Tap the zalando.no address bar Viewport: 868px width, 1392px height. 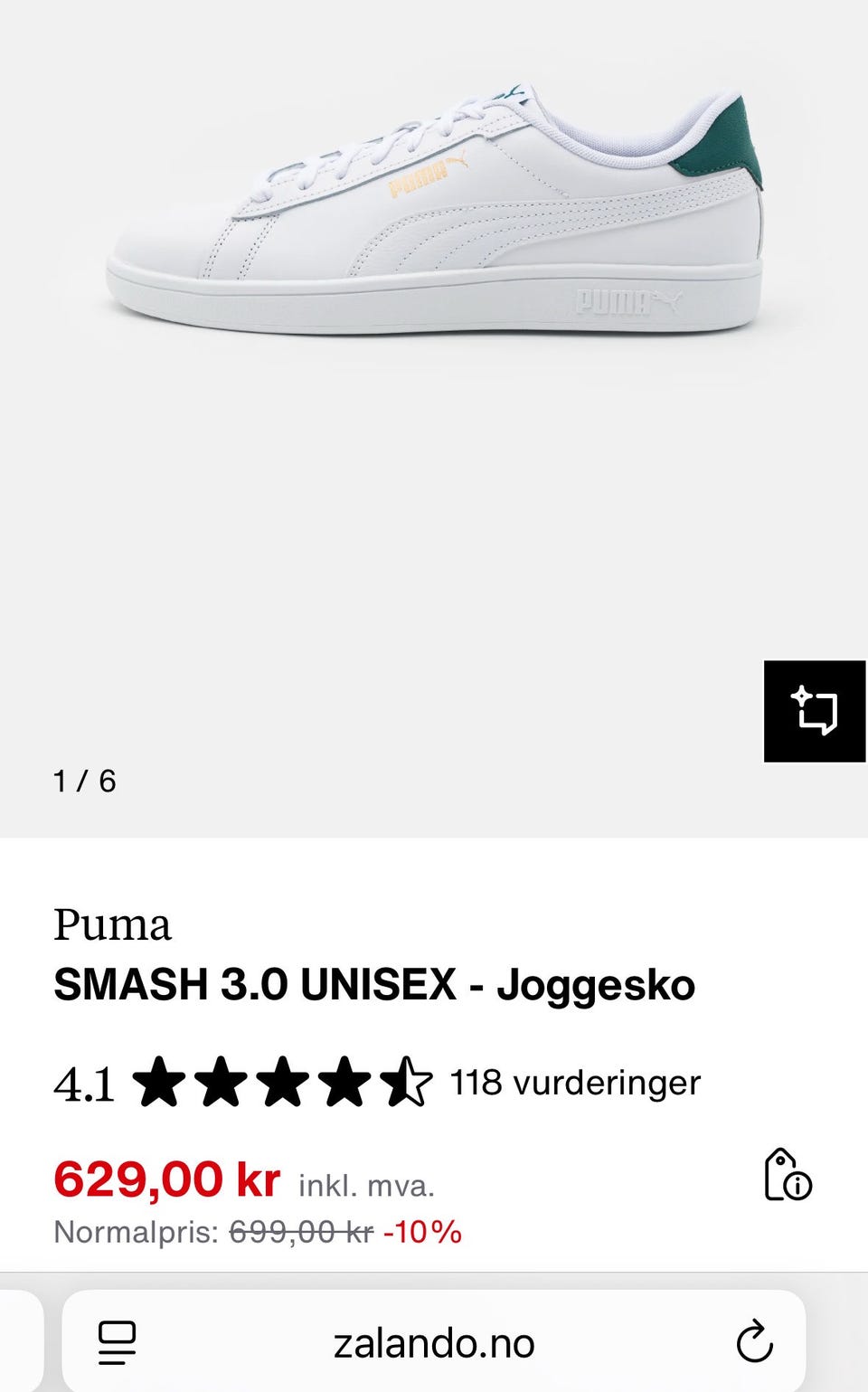tap(434, 1343)
